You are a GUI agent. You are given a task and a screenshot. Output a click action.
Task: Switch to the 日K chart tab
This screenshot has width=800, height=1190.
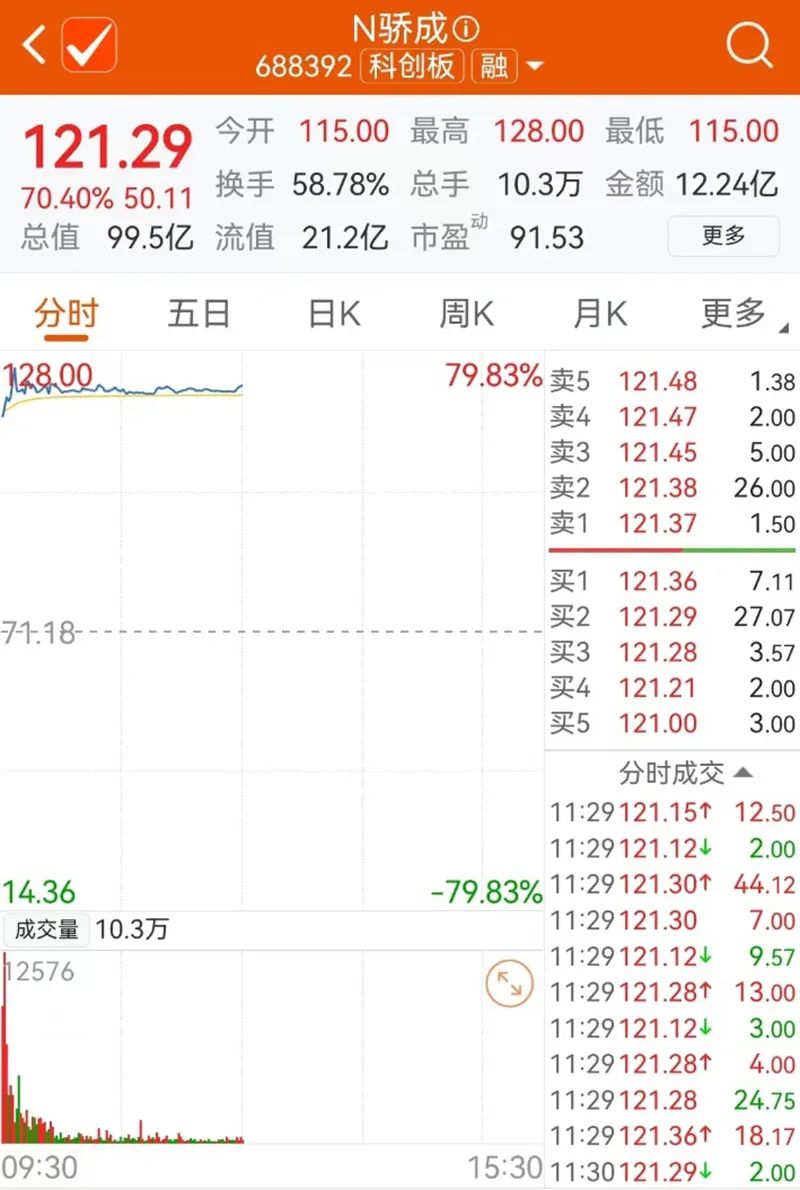[x=333, y=314]
